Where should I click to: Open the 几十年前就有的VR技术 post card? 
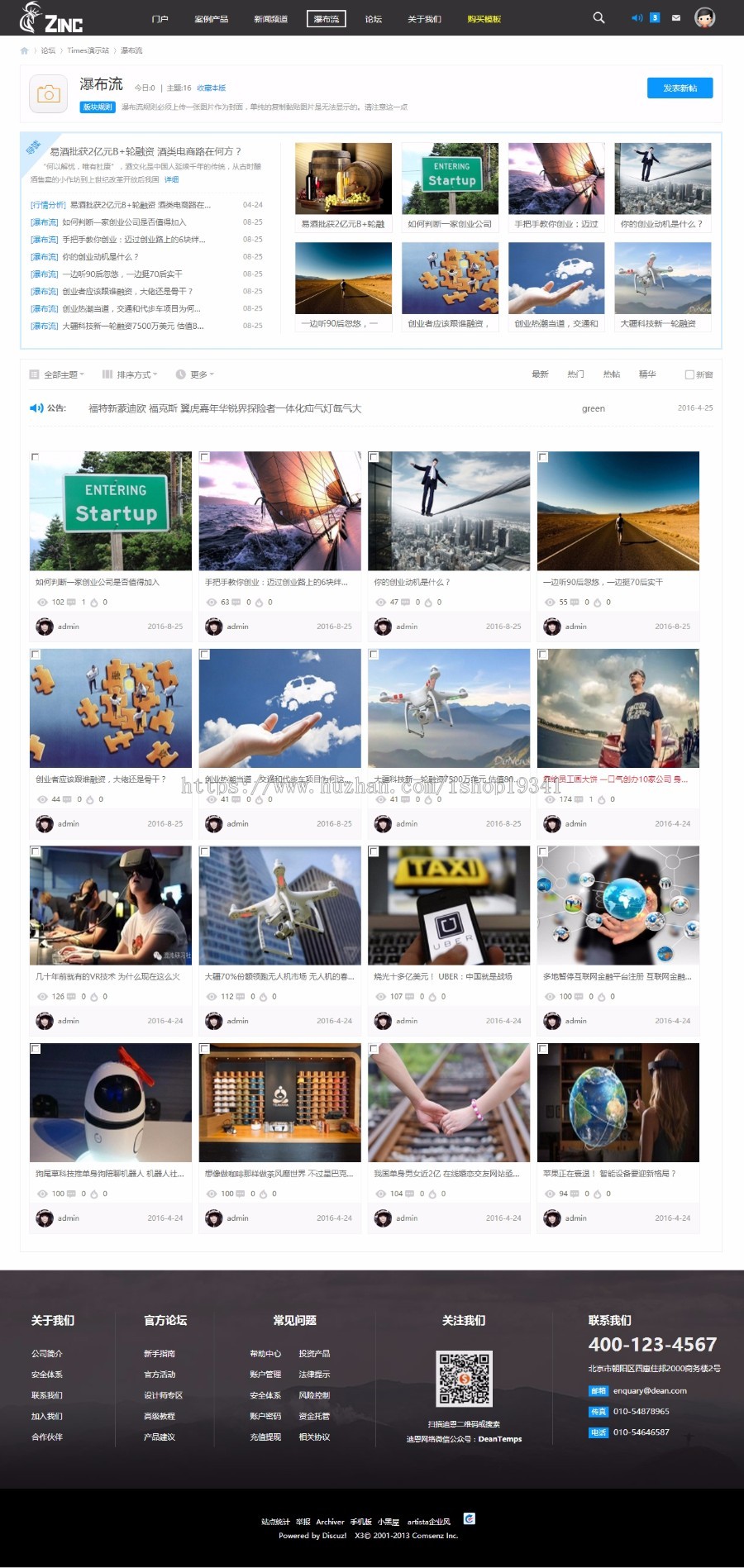tap(111, 905)
